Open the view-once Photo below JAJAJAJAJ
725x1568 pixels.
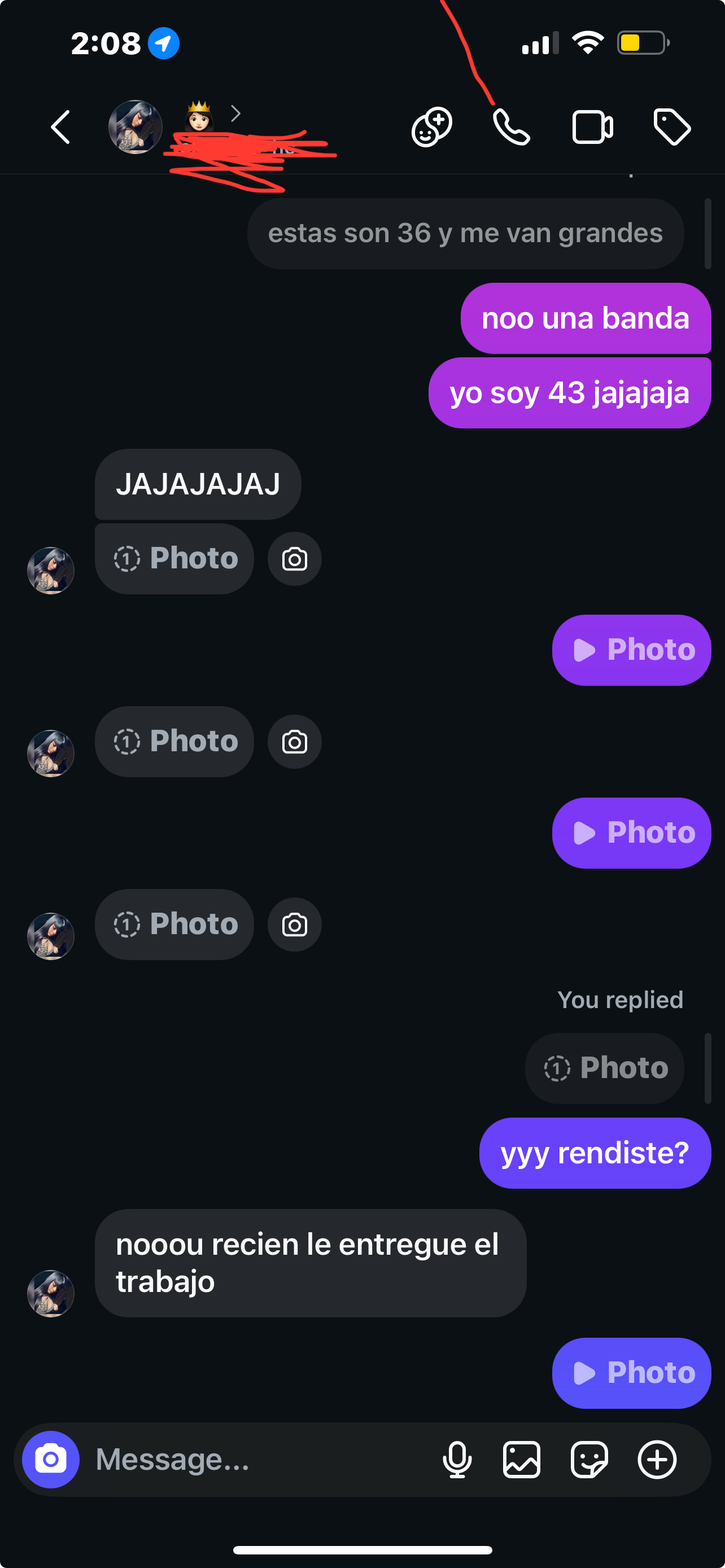[174, 558]
